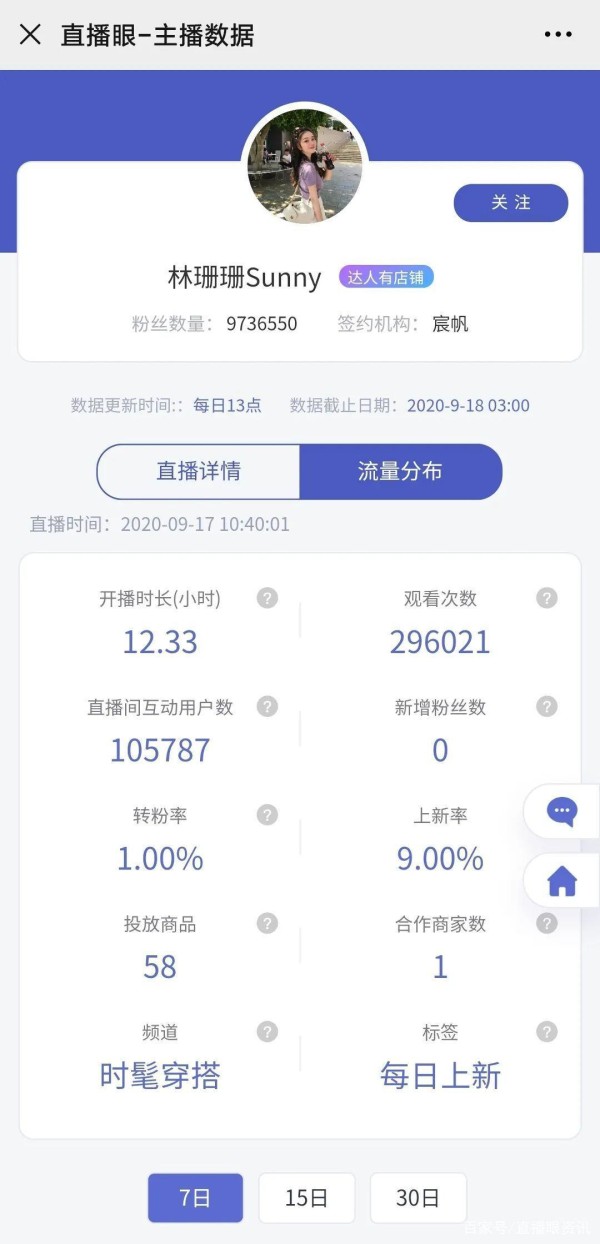This screenshot has width=600, height=1244.
Task: Select the 7日 time range
Action: point(196,1197)
